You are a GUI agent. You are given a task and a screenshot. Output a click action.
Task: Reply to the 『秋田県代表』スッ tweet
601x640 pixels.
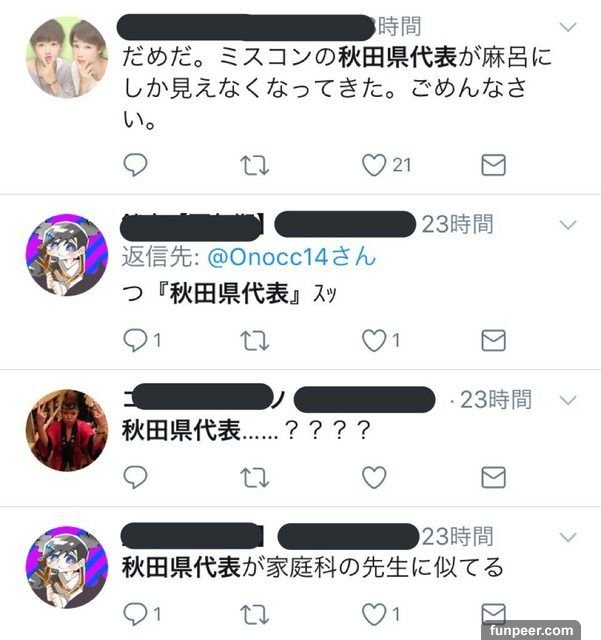135,341
